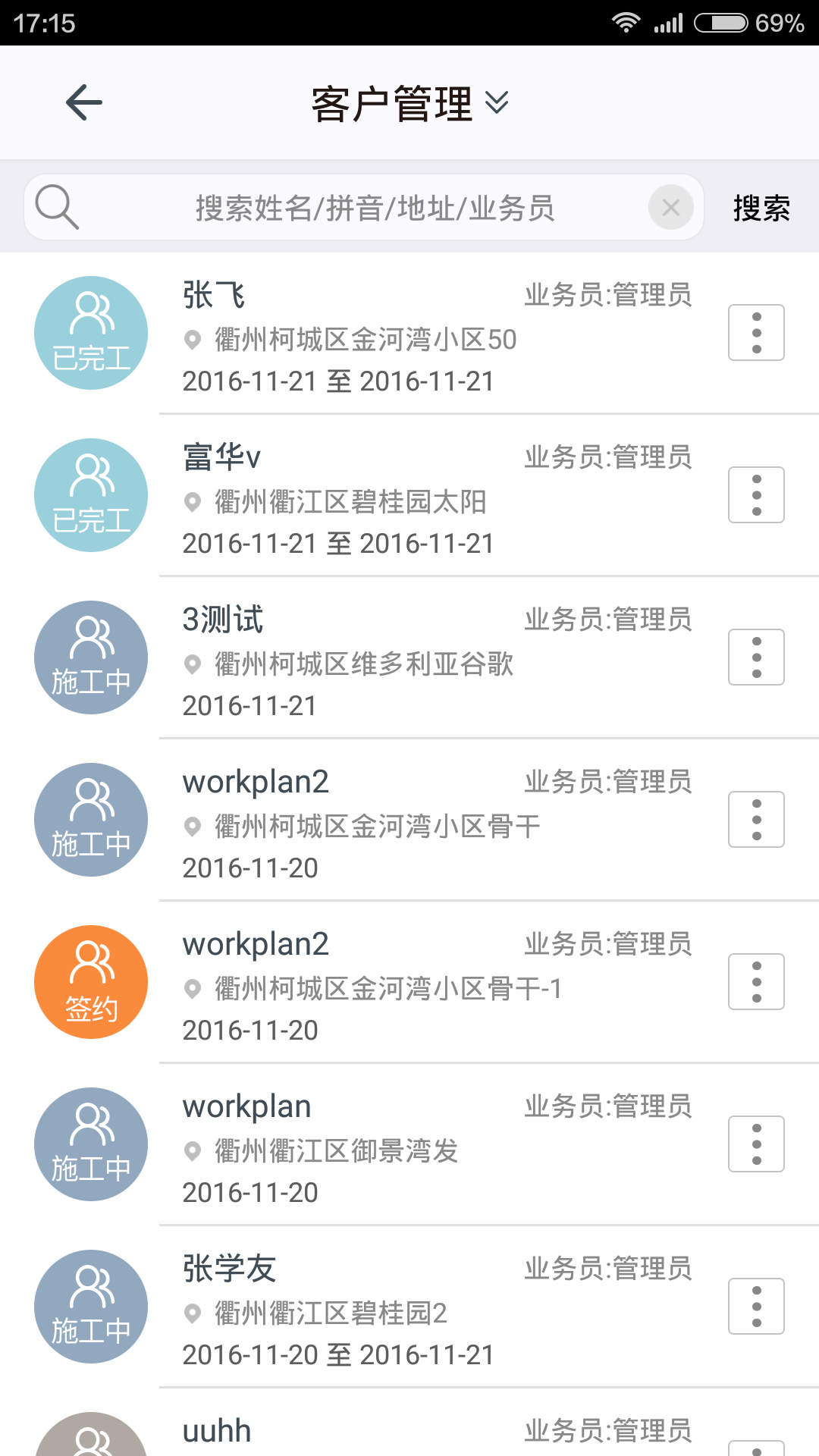Open the three-dot menu for 张飞
819x1456 pixels.
755,331
